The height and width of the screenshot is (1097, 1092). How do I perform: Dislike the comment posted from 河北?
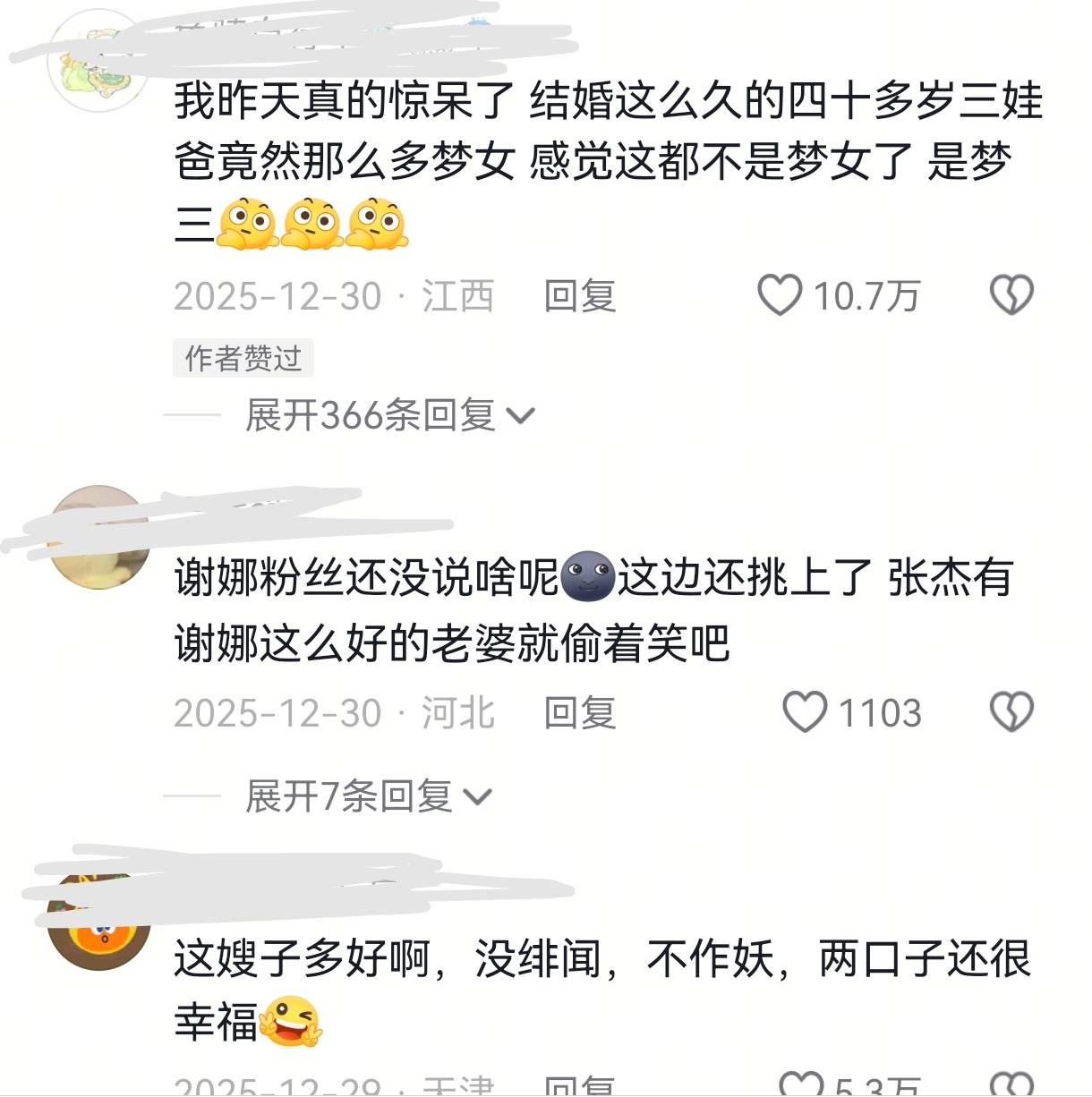tap(1011, 712)
